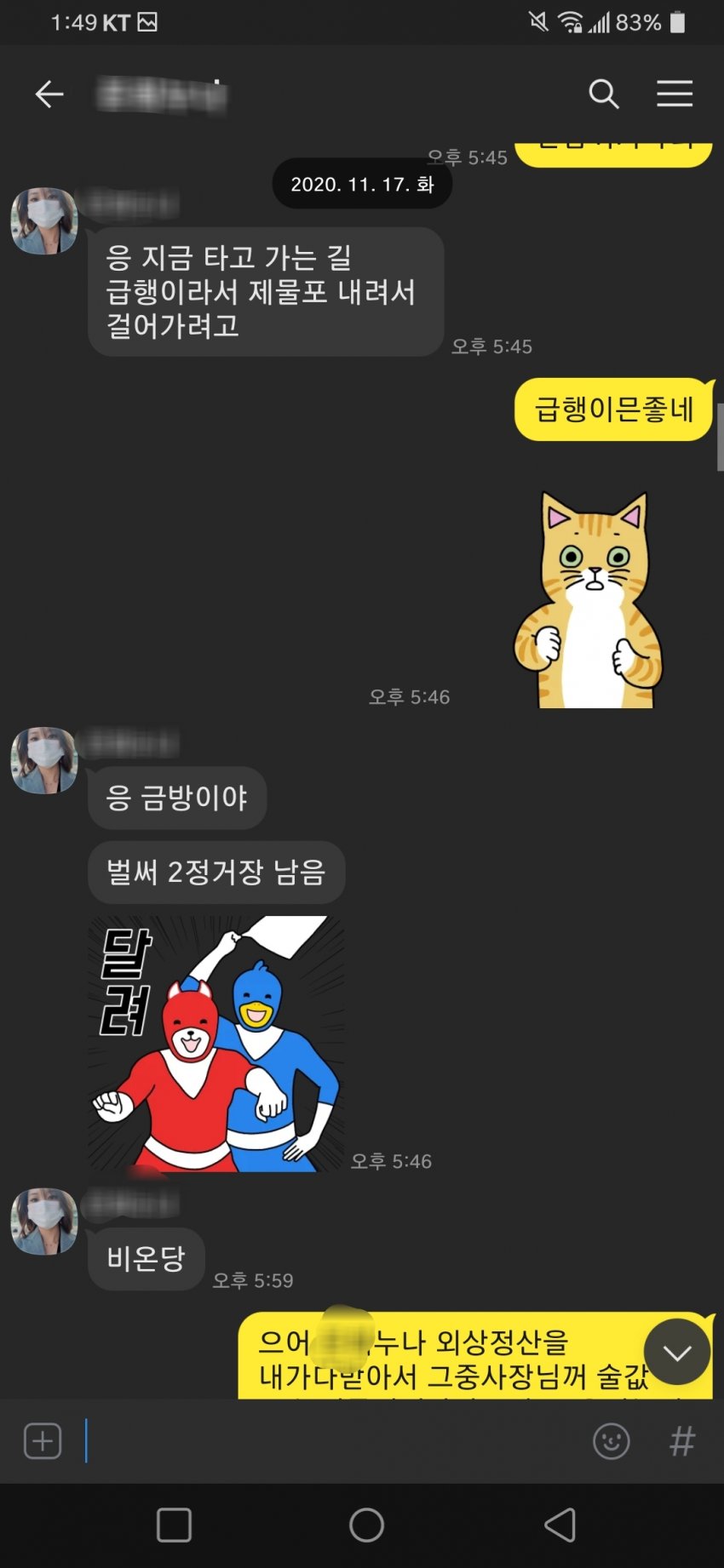Screen dimensions: 724x1568
Task: Tap the system home button
Action: point(366,1525)
